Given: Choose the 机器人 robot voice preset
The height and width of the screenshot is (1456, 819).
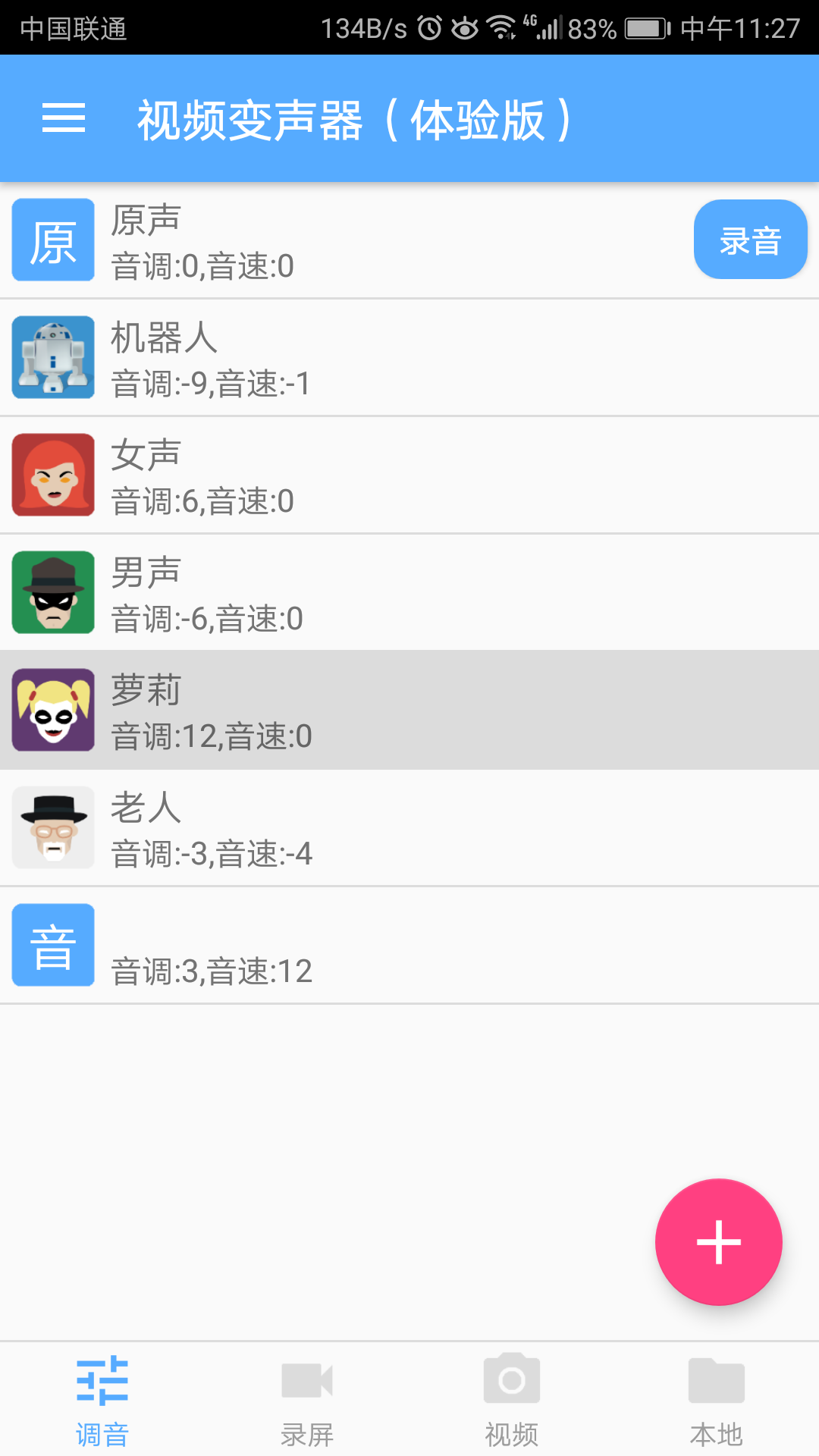Looking at the screenshot, I should (409, 357).
